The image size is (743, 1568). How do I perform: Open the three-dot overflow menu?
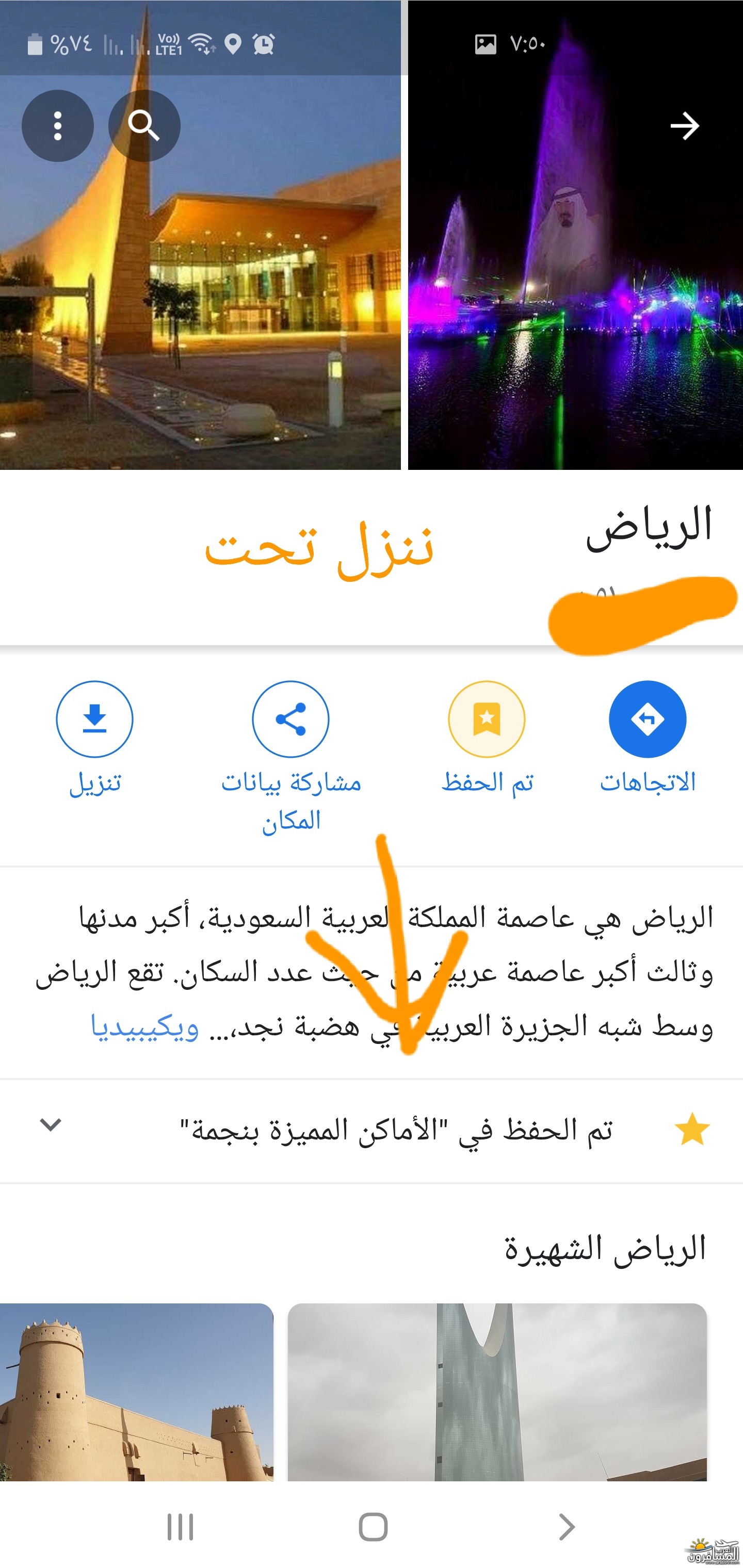click(x=57, y=126)
